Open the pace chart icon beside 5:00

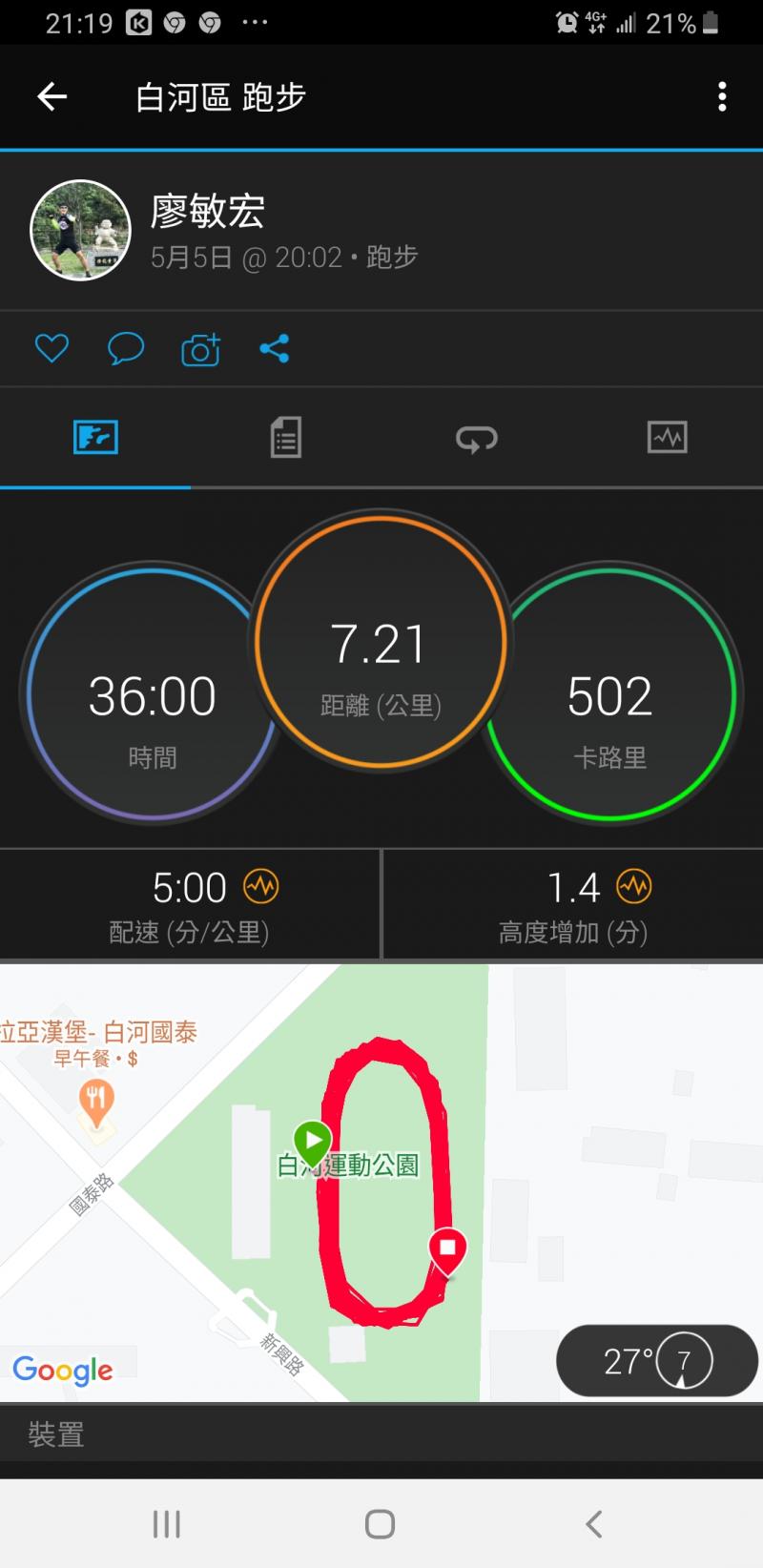pos(260,887)
